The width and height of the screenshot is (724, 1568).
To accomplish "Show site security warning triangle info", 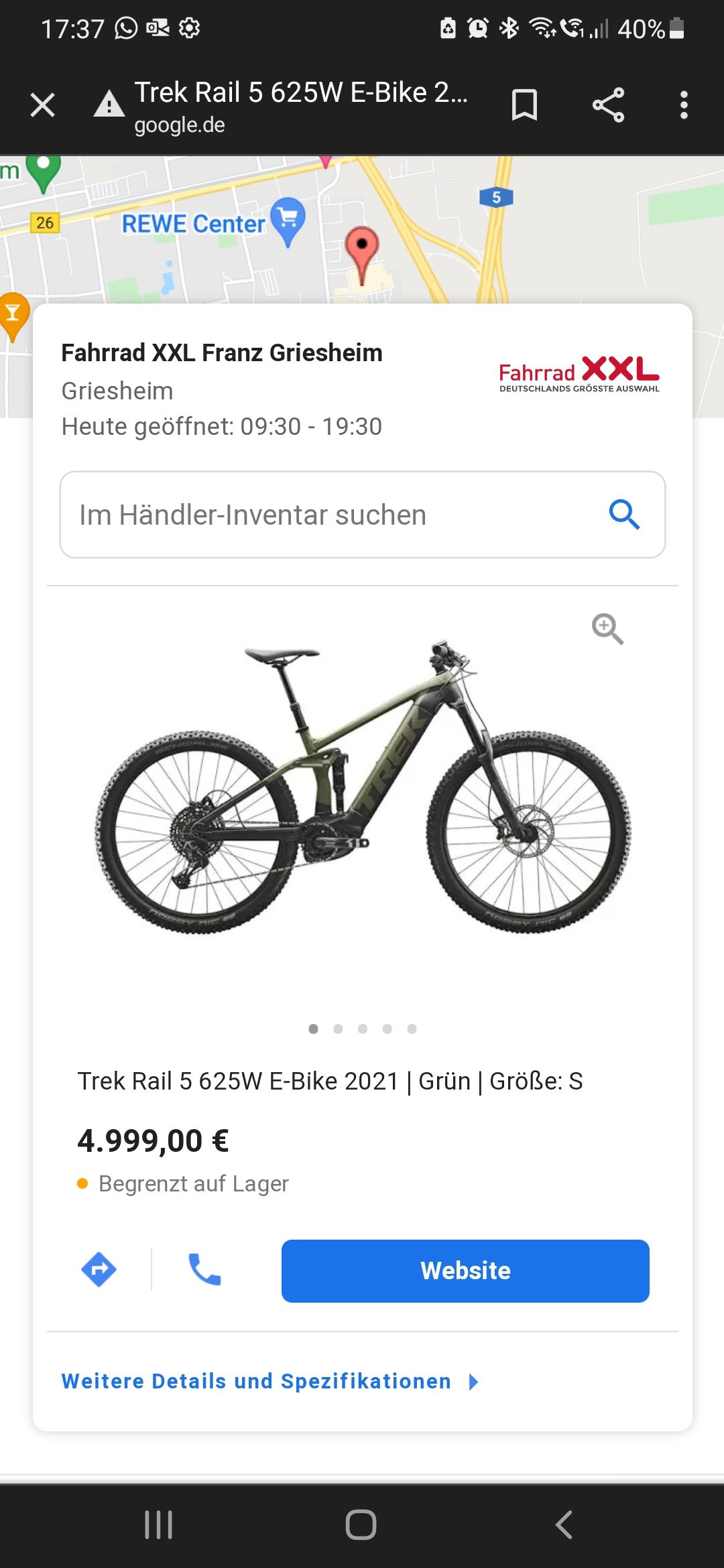I will point(109,105).
